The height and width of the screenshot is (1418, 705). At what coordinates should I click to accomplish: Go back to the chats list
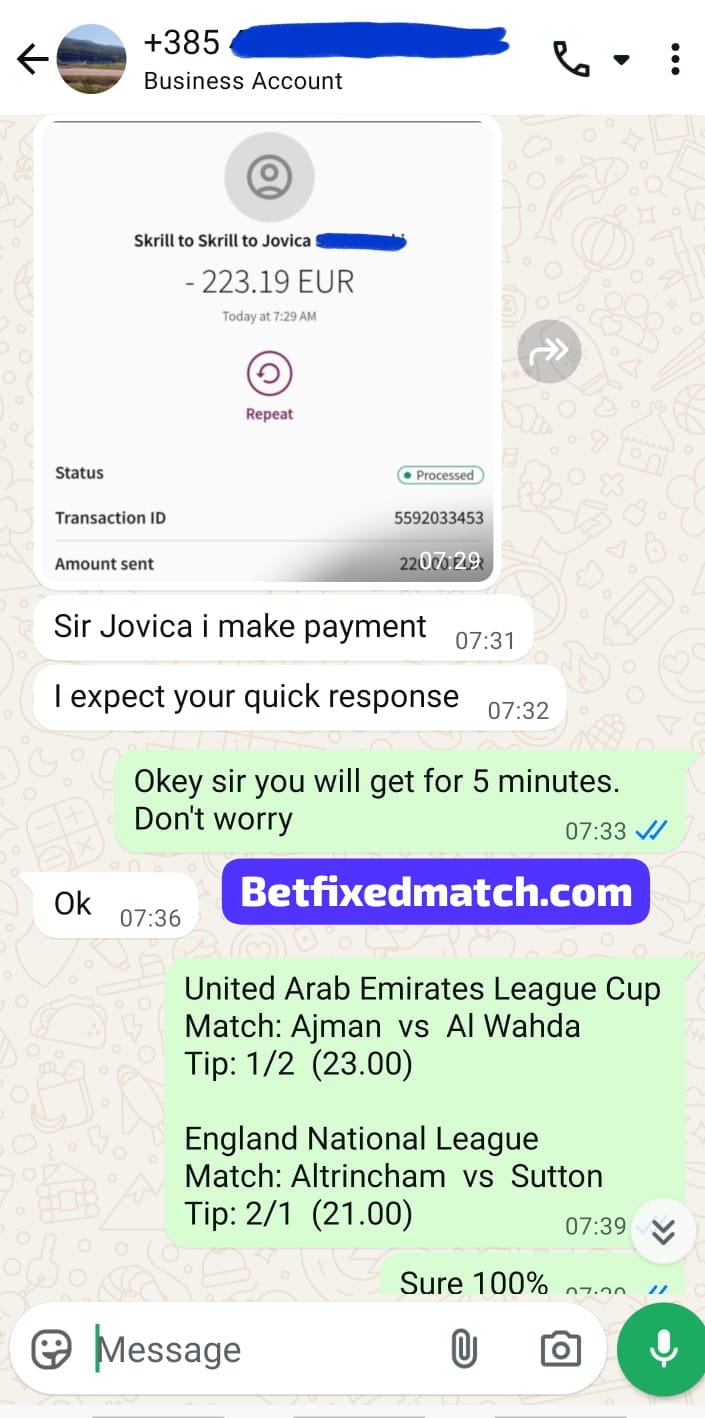[32, 60]
